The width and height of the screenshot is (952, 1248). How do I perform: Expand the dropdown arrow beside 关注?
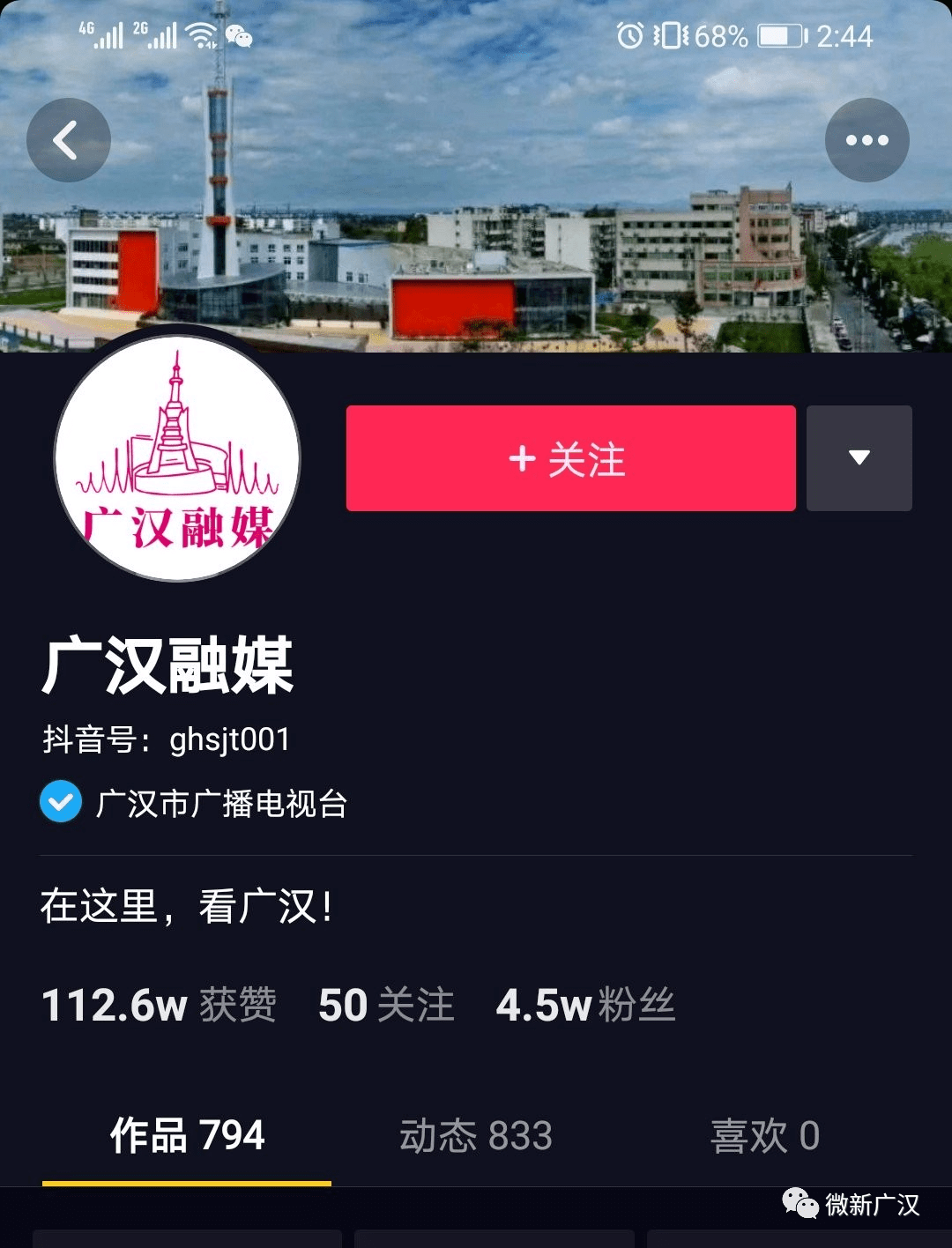(x=859, y=458)
